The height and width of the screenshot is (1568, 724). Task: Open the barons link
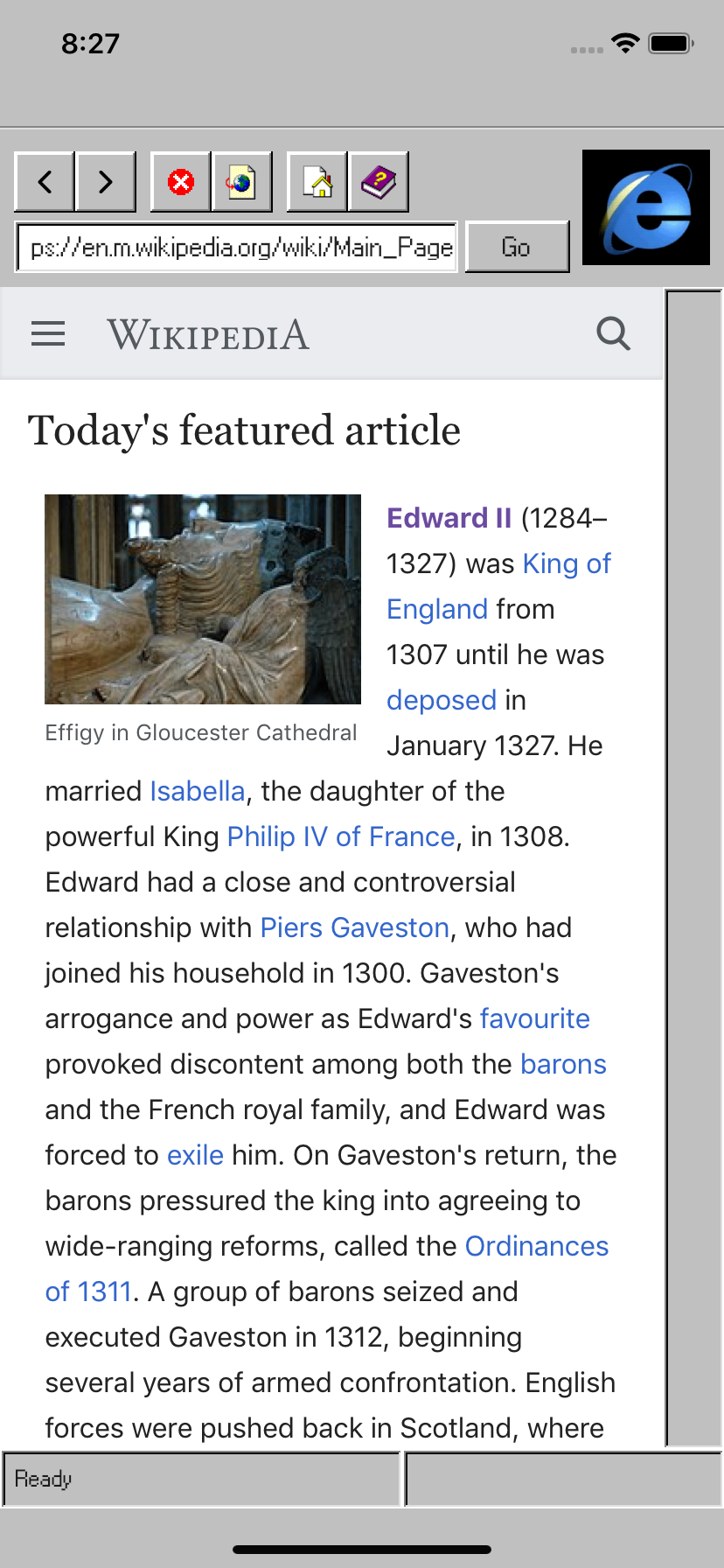pos(563,1064)
